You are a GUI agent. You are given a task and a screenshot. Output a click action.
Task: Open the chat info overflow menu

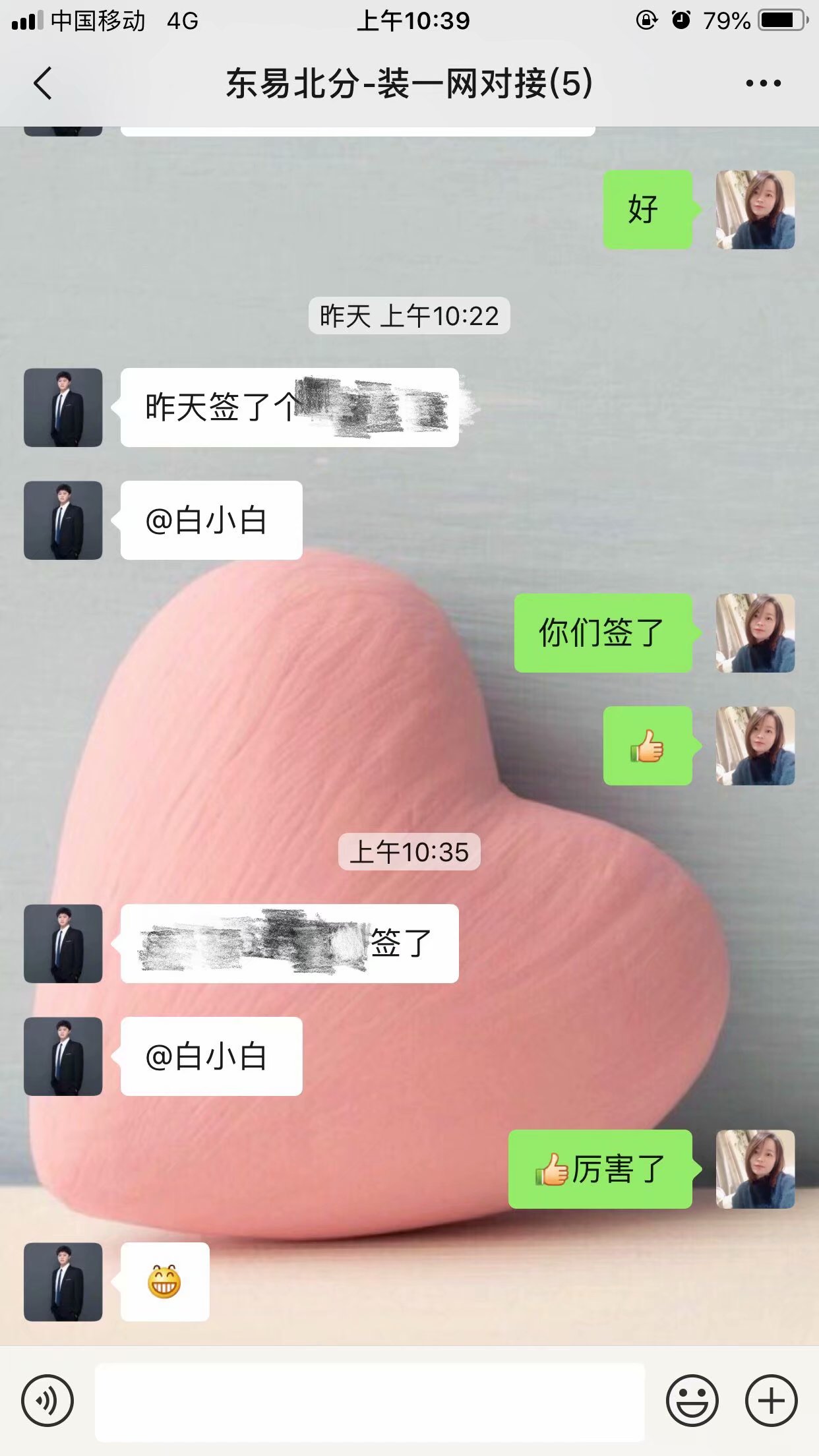pyautogui.click(x=763, y=83)
